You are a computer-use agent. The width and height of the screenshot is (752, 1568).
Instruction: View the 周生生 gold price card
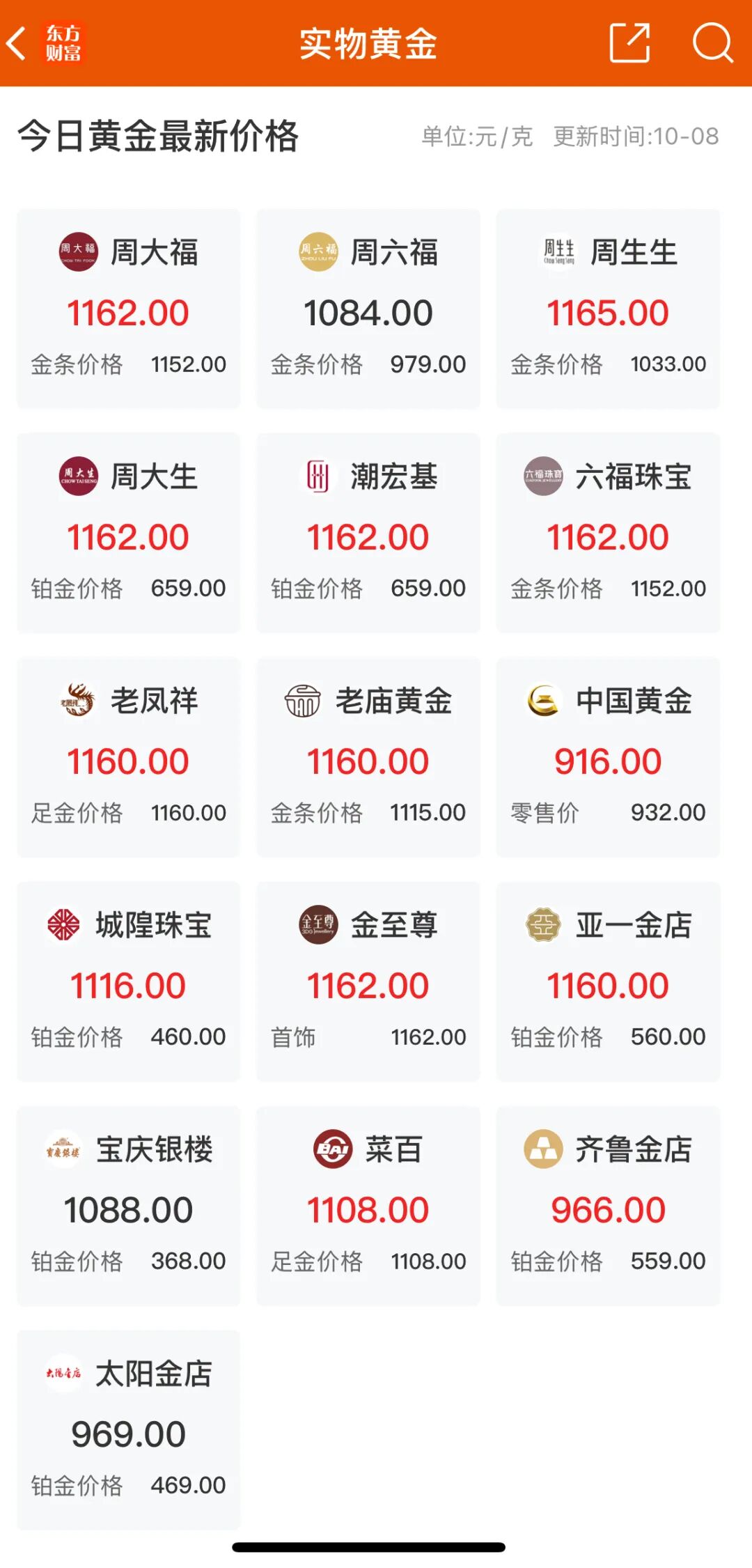pos(608,309)
